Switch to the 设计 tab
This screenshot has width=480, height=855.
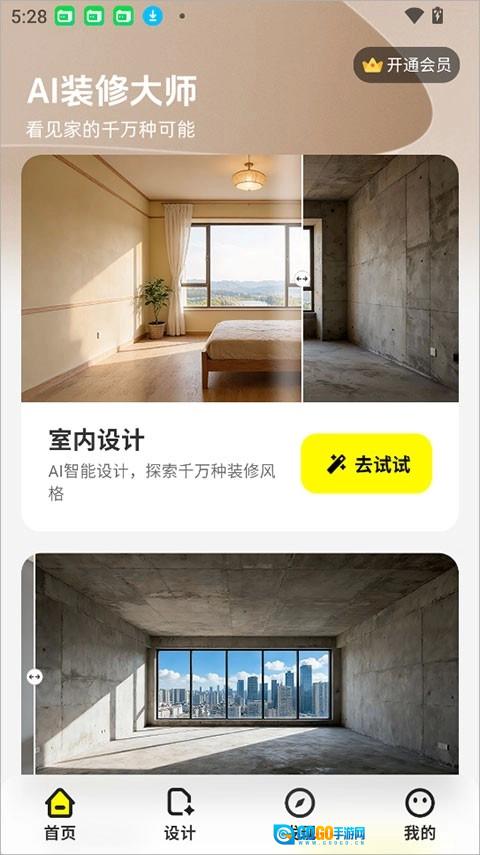tap(180, 815)
